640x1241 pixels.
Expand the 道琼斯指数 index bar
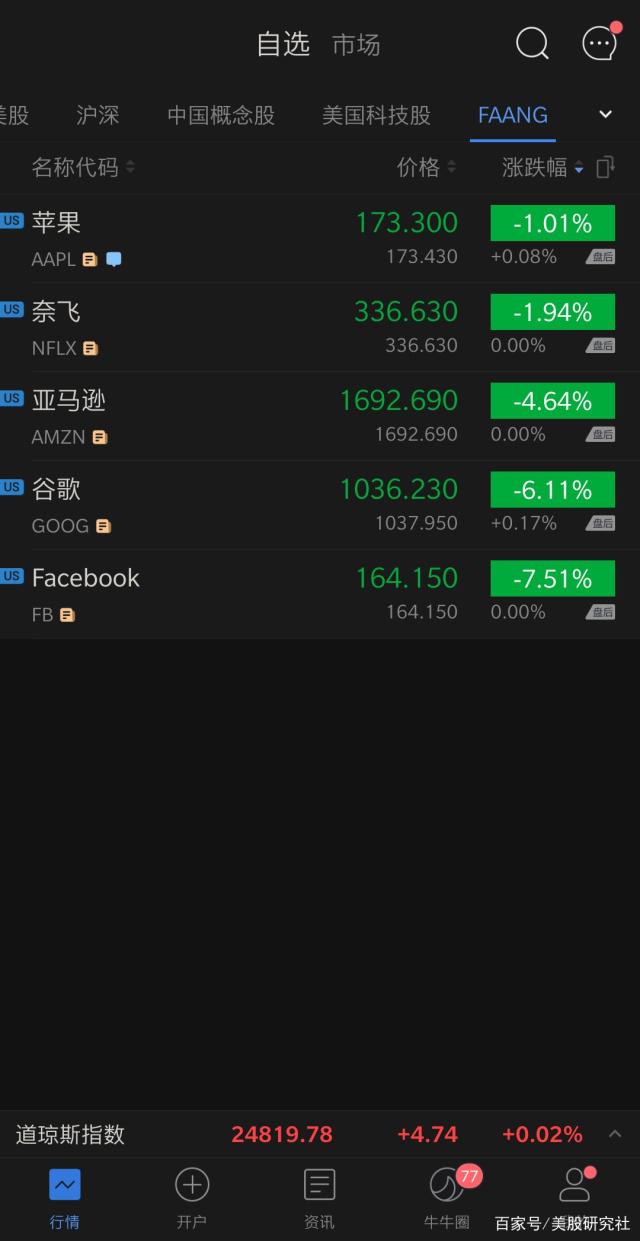(615, 1134)
